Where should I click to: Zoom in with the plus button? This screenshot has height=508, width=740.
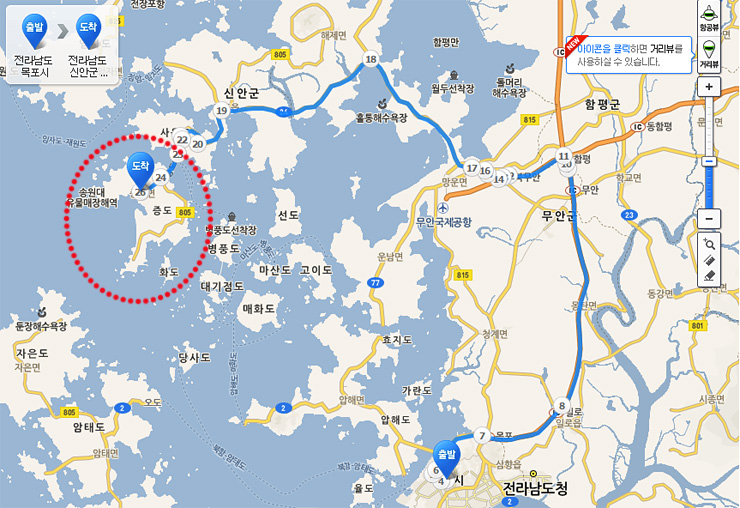click(709, 87)
